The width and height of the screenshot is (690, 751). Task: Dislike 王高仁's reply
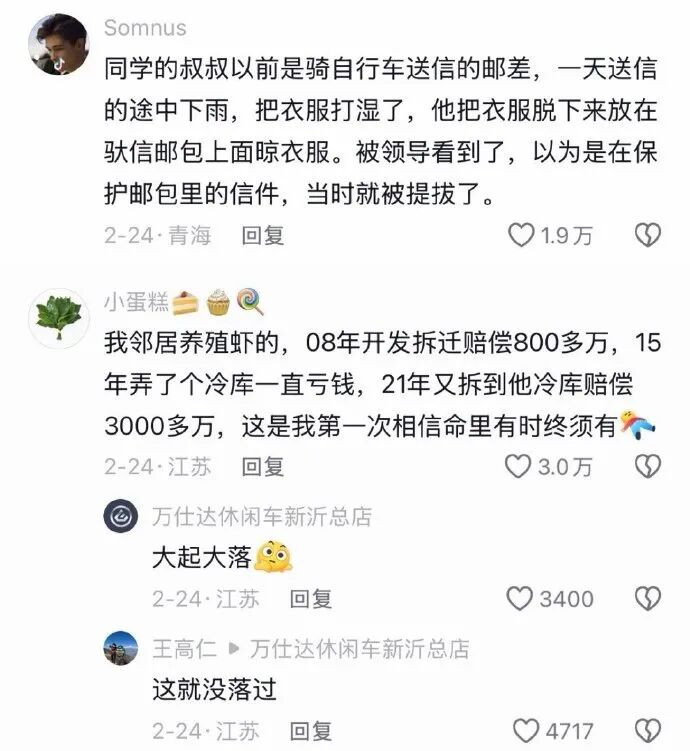[x=649, y=731]
